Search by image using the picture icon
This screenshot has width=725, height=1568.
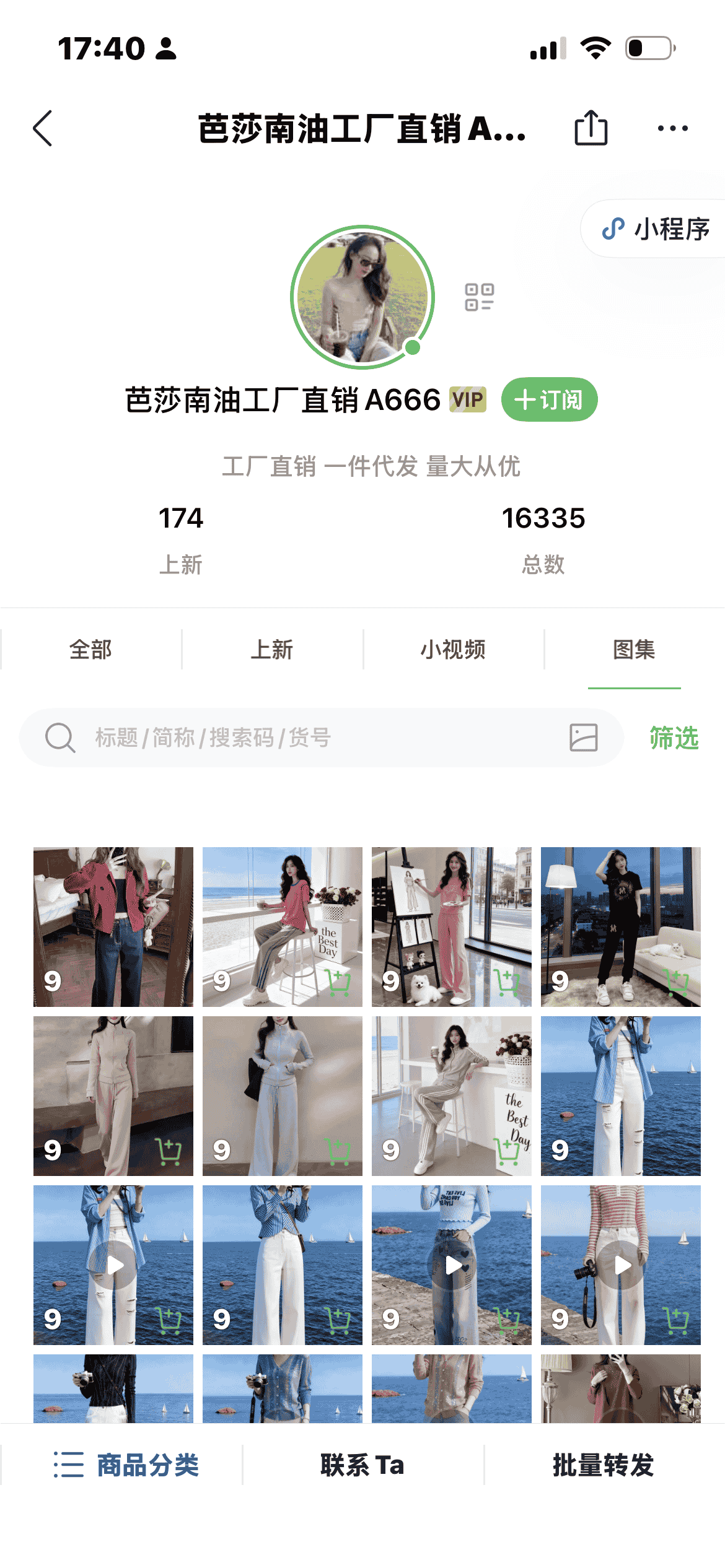pyautogui.click(x=583, y=738)
